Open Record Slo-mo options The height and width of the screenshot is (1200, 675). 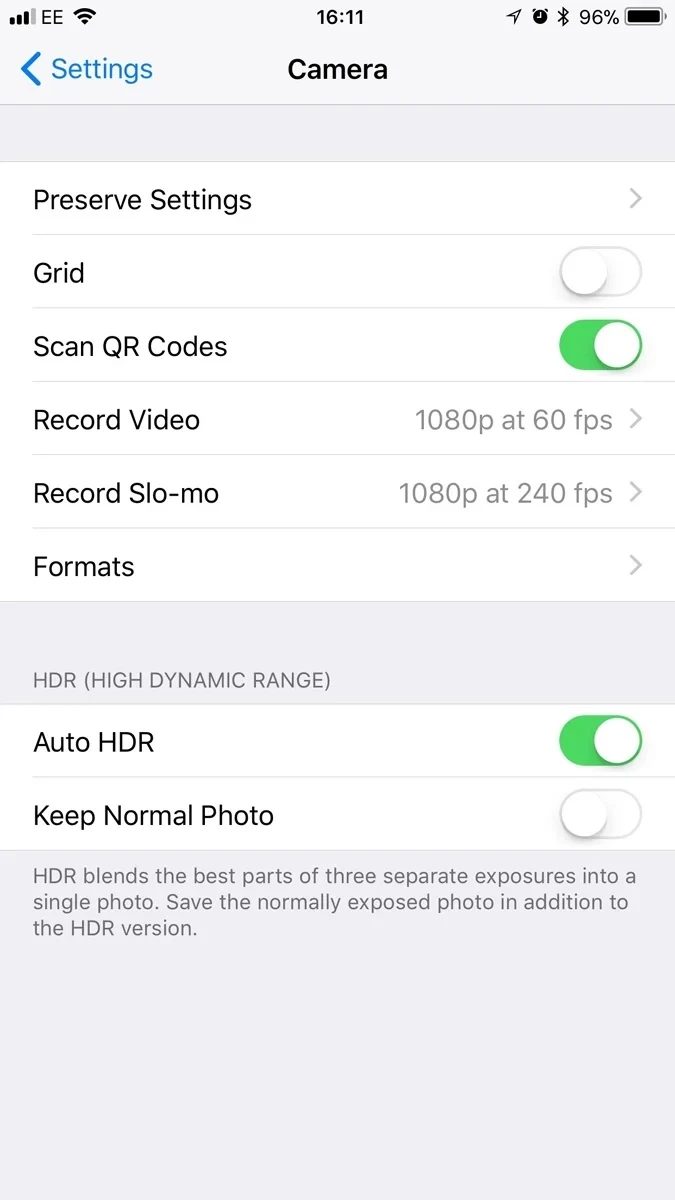(x=337, y=493)
